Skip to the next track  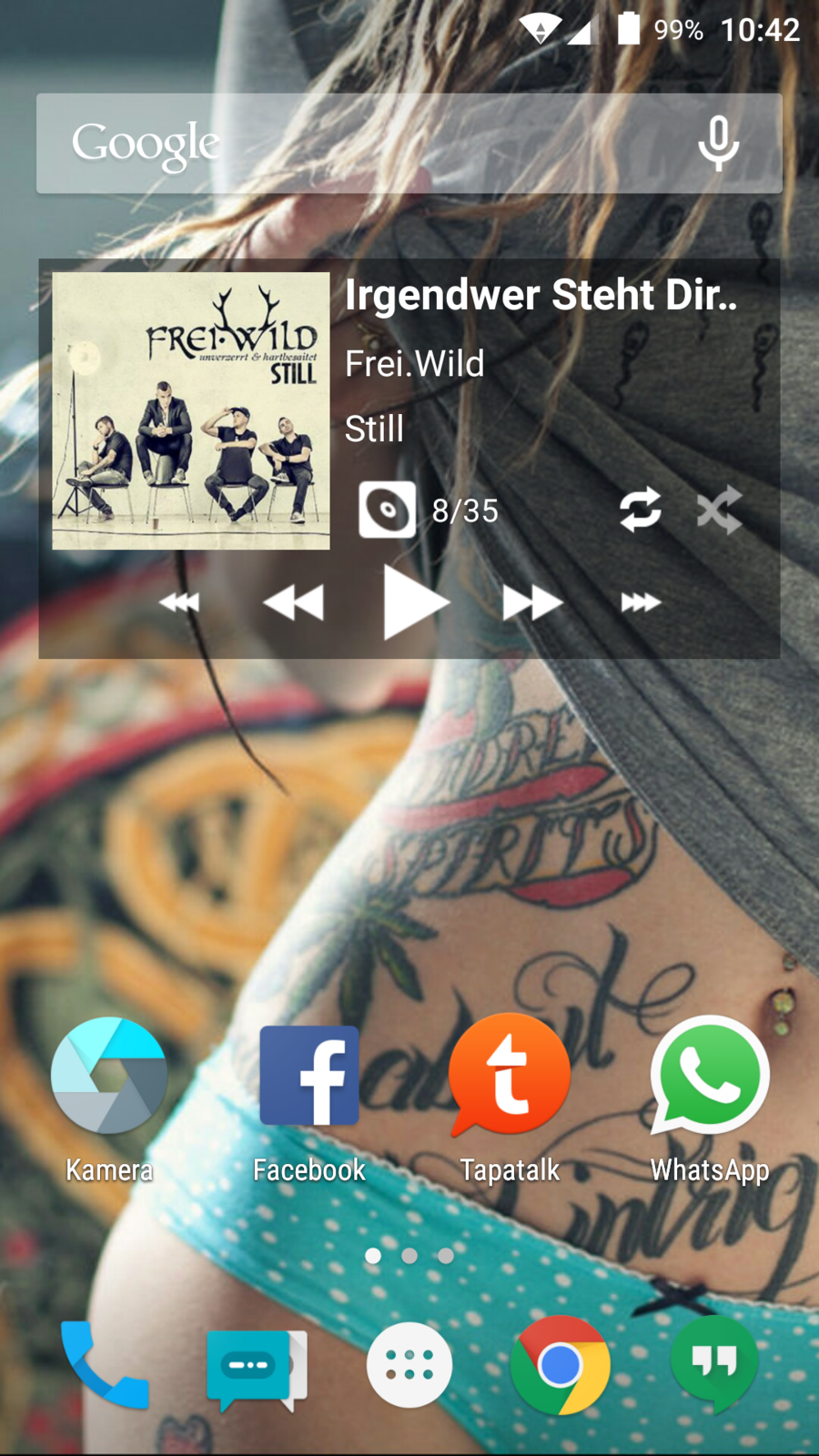click(641, 602)
